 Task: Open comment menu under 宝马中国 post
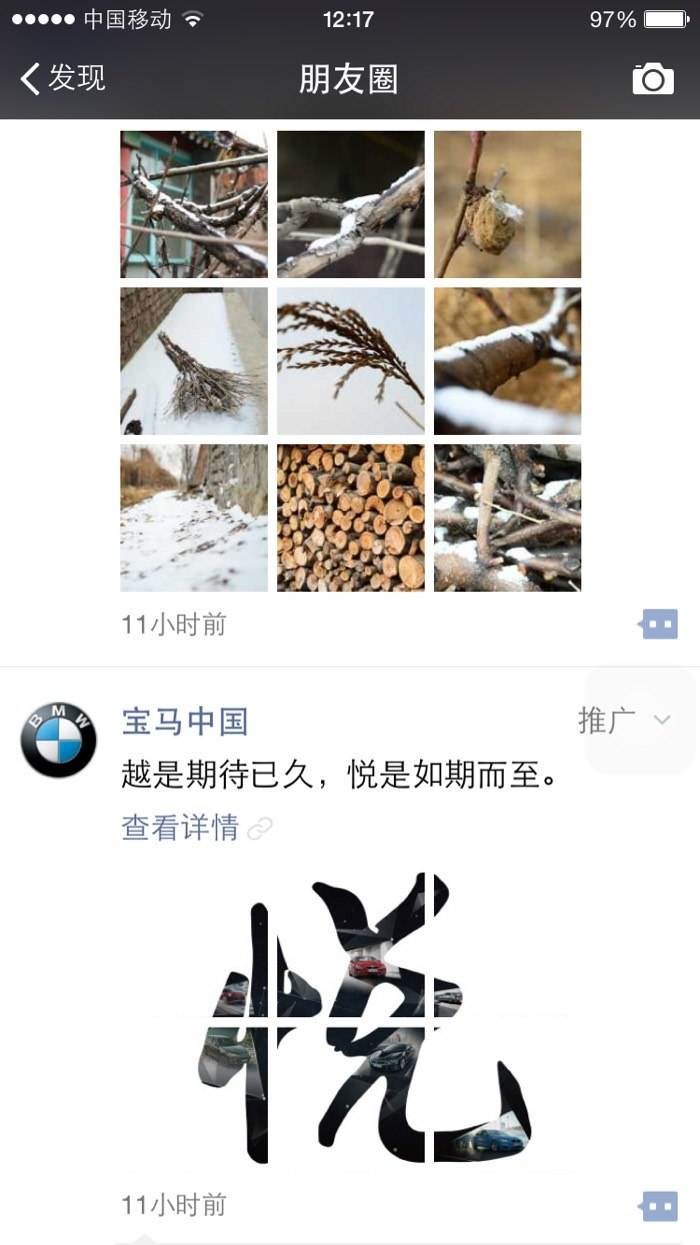coord(659,1206)
